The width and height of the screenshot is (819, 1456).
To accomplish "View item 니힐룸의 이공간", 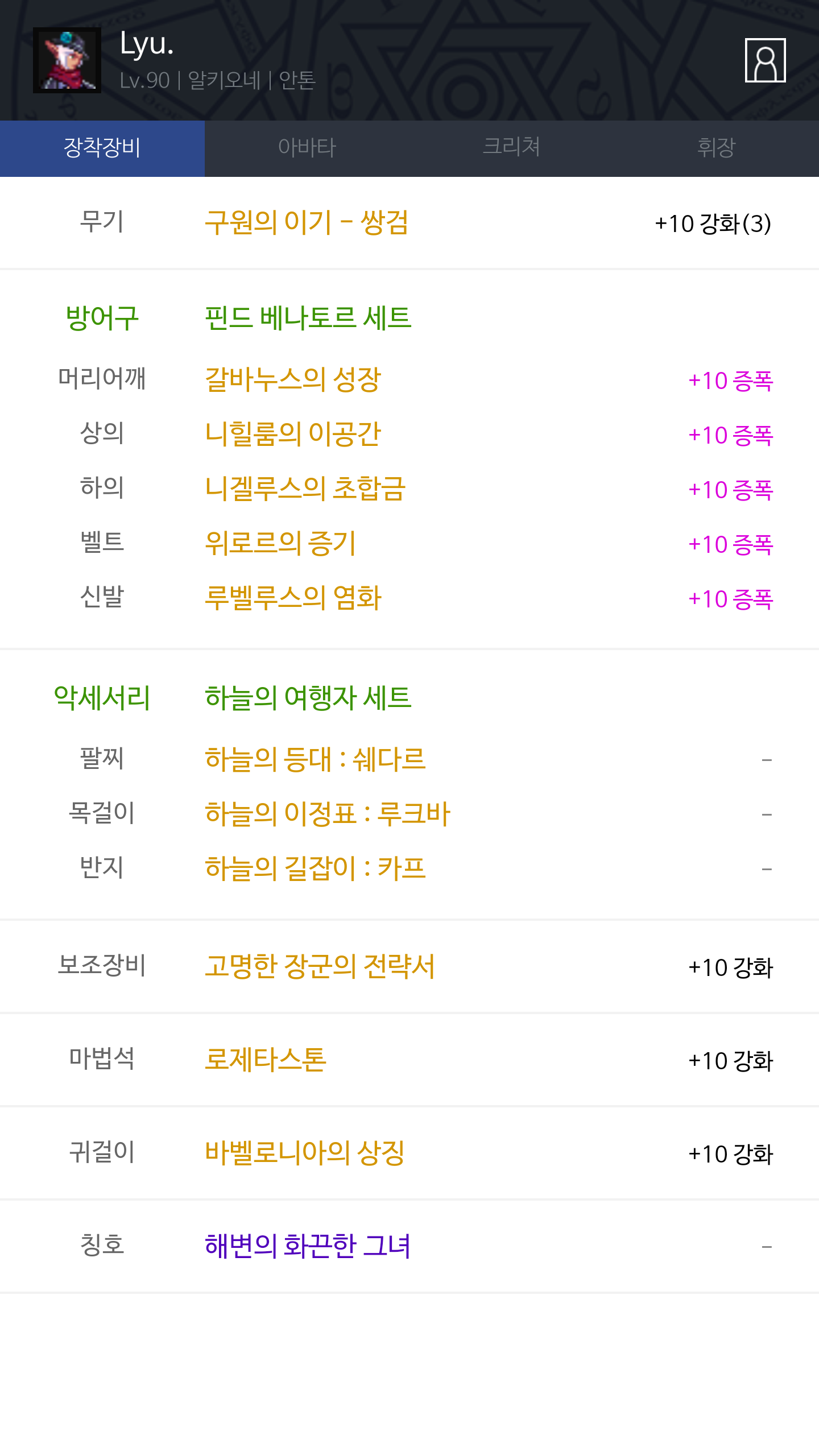I will pyautogui.click(x=293, y=434).
